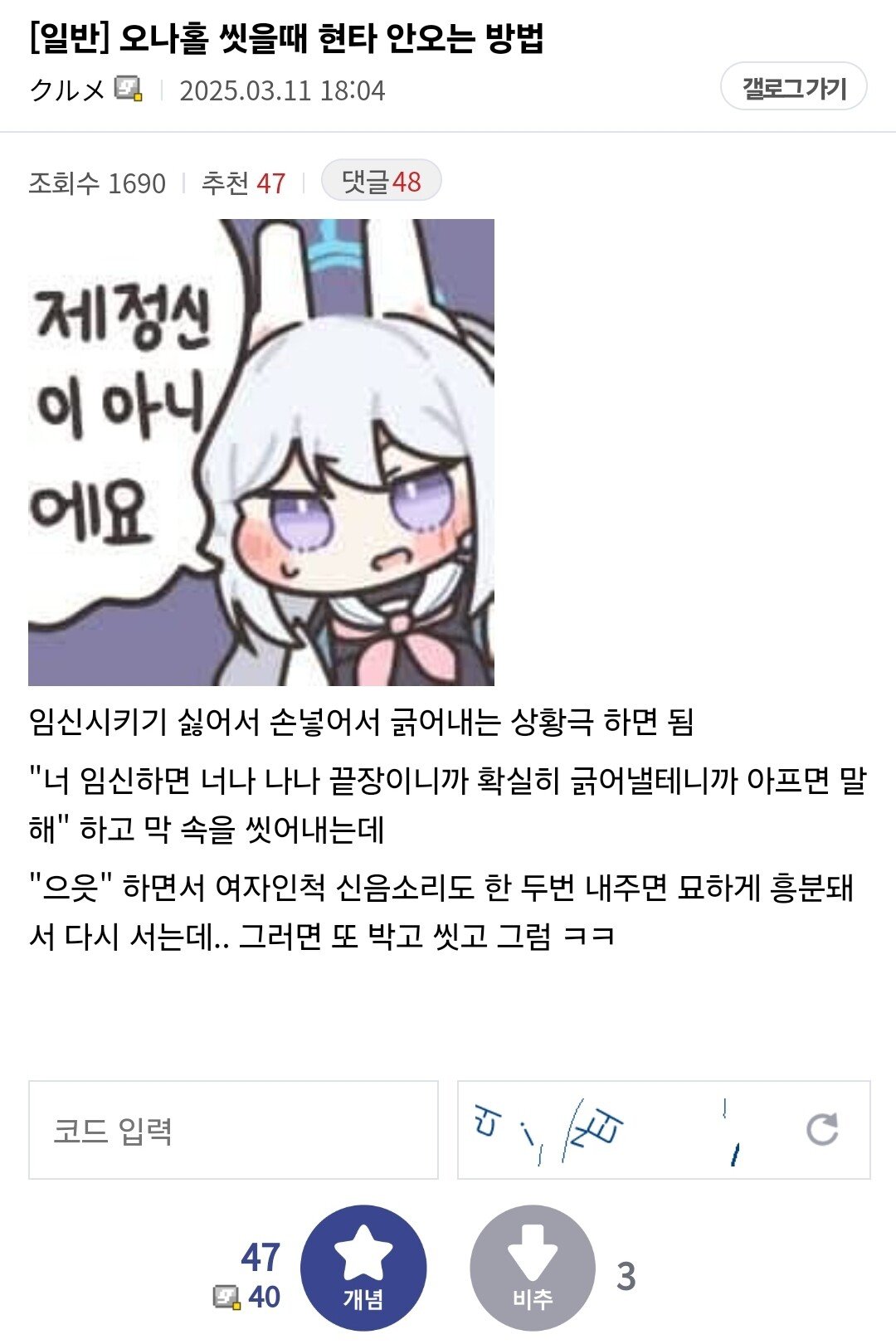
Task: Open the 갤로그가기 button
Action: click(x=793, y=87)
